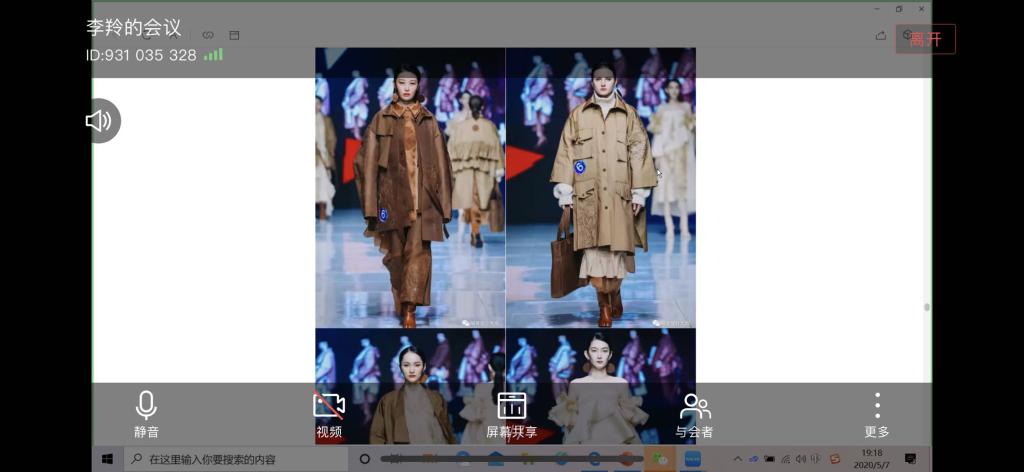This screenshot has width=1024, height=472.
Task: Leave the meeting with 离开 button
Action: (x=925, y=39)
